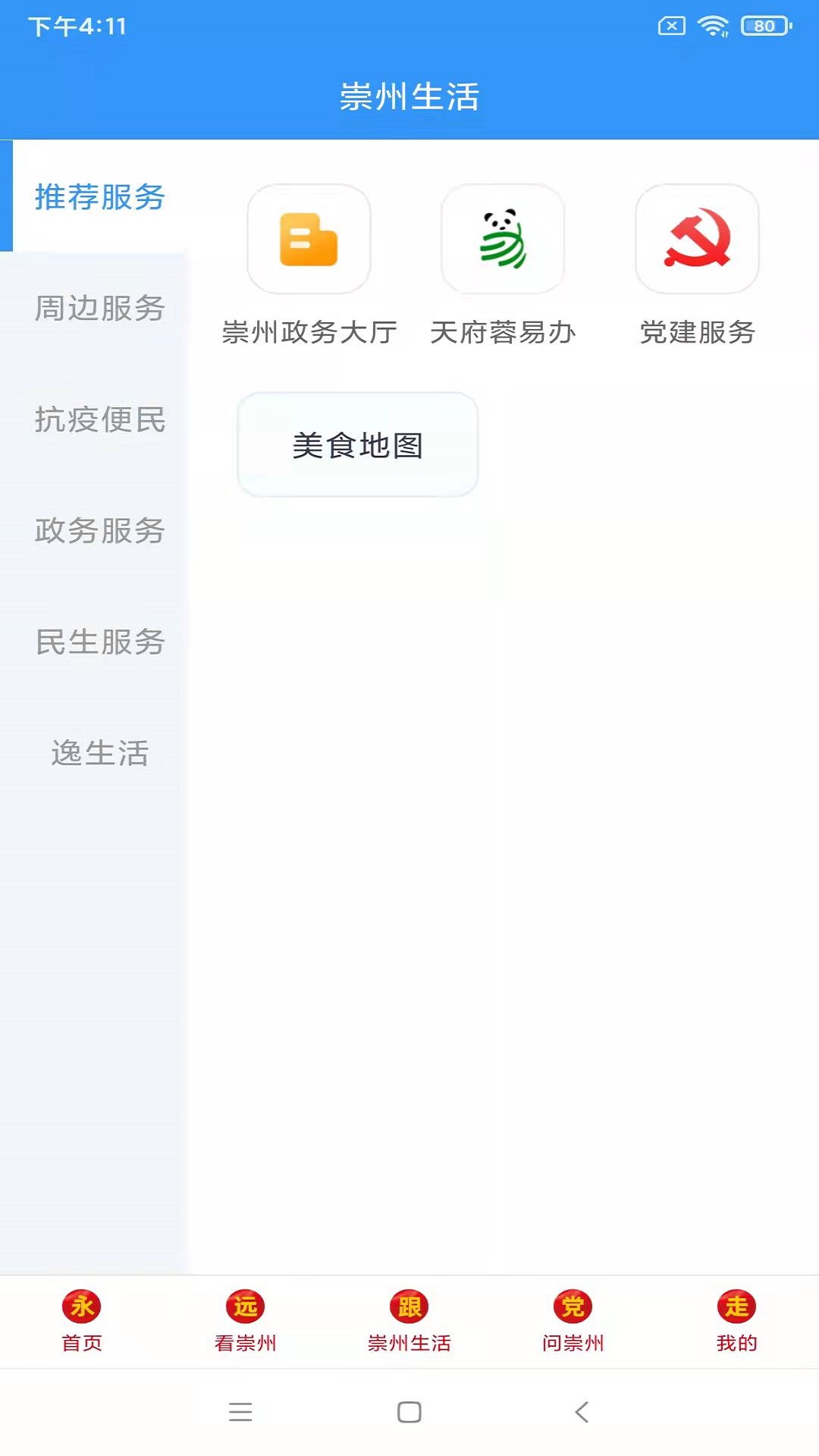Open the 美食地图 button
Screen dimensions: 819x1456
click(357, 446)
